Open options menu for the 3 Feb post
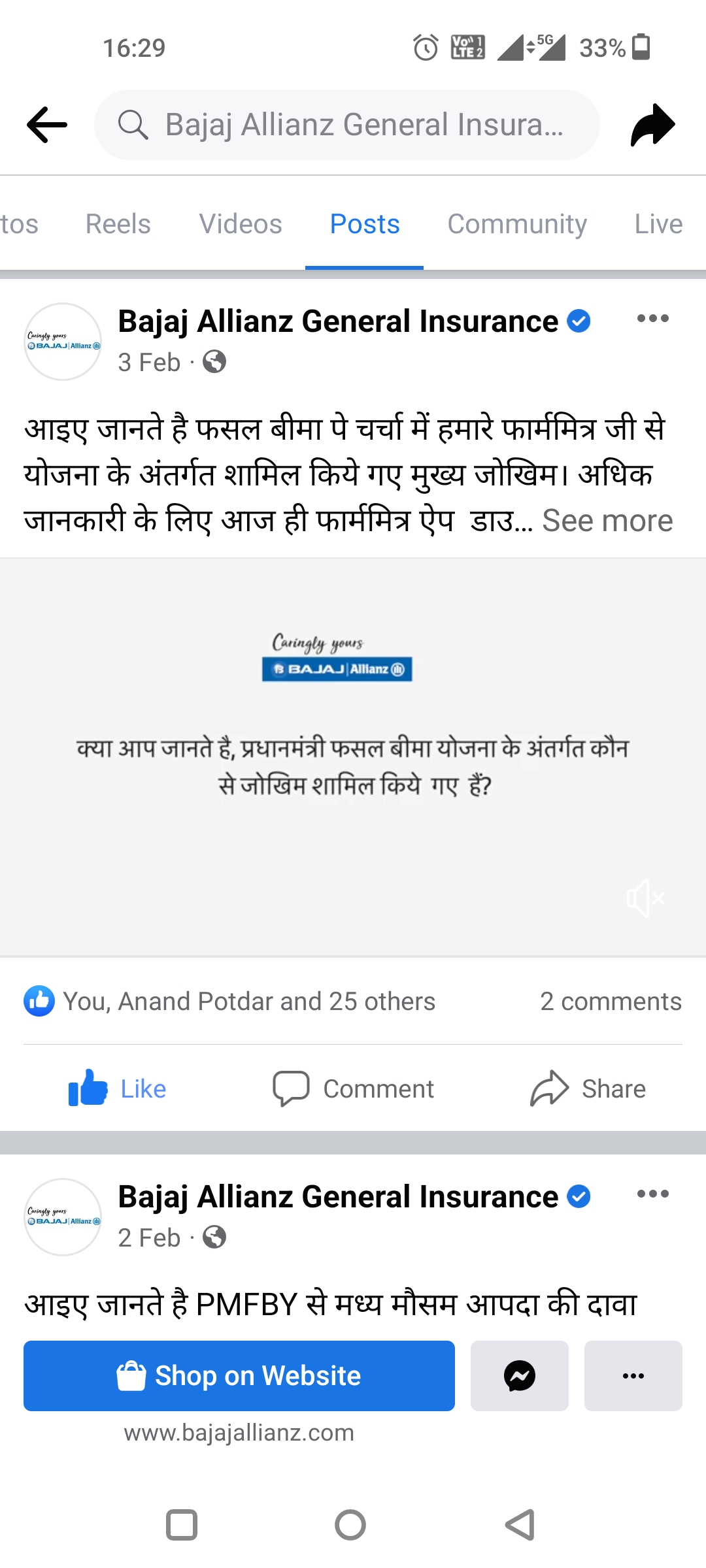 [652, 319]
